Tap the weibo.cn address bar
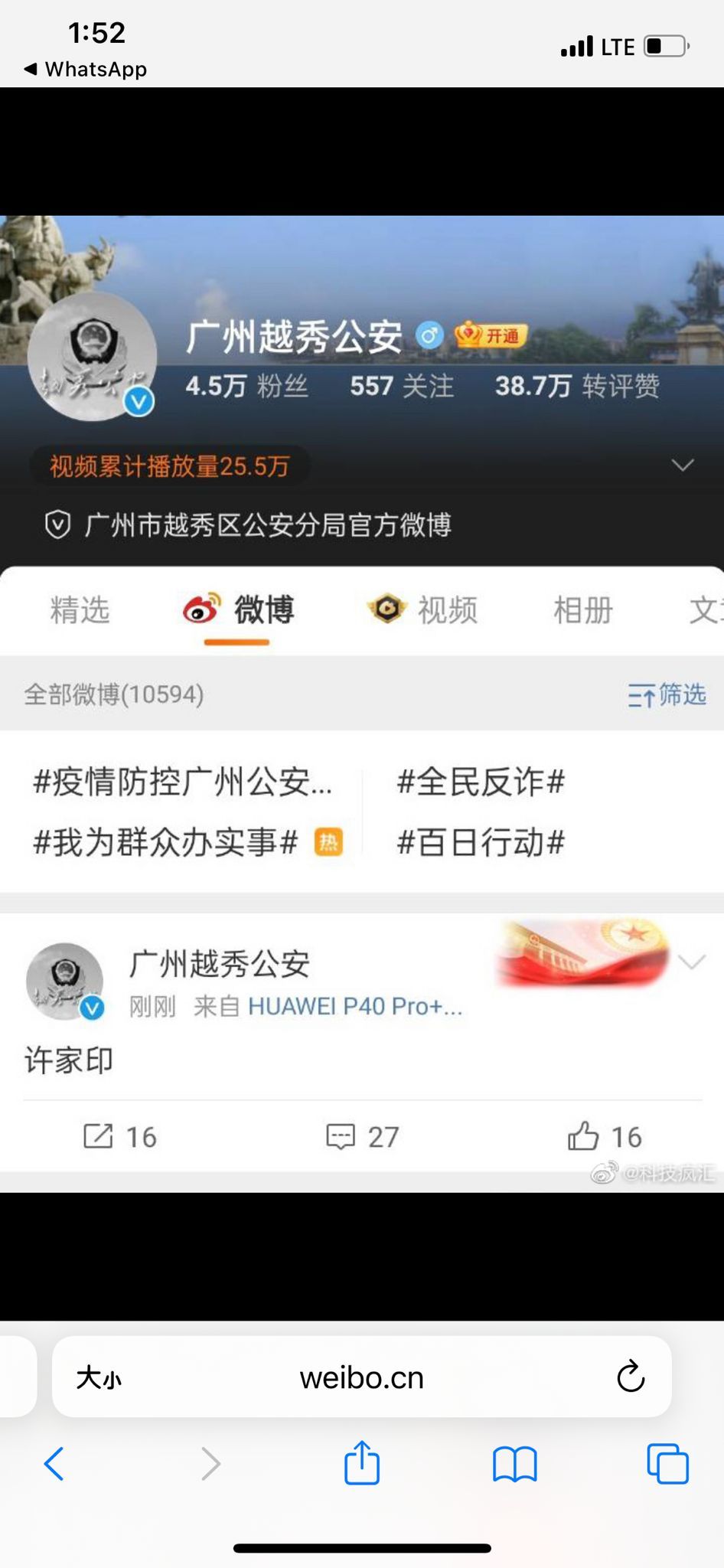724x1568 pixels. (x=361, y=1378)
